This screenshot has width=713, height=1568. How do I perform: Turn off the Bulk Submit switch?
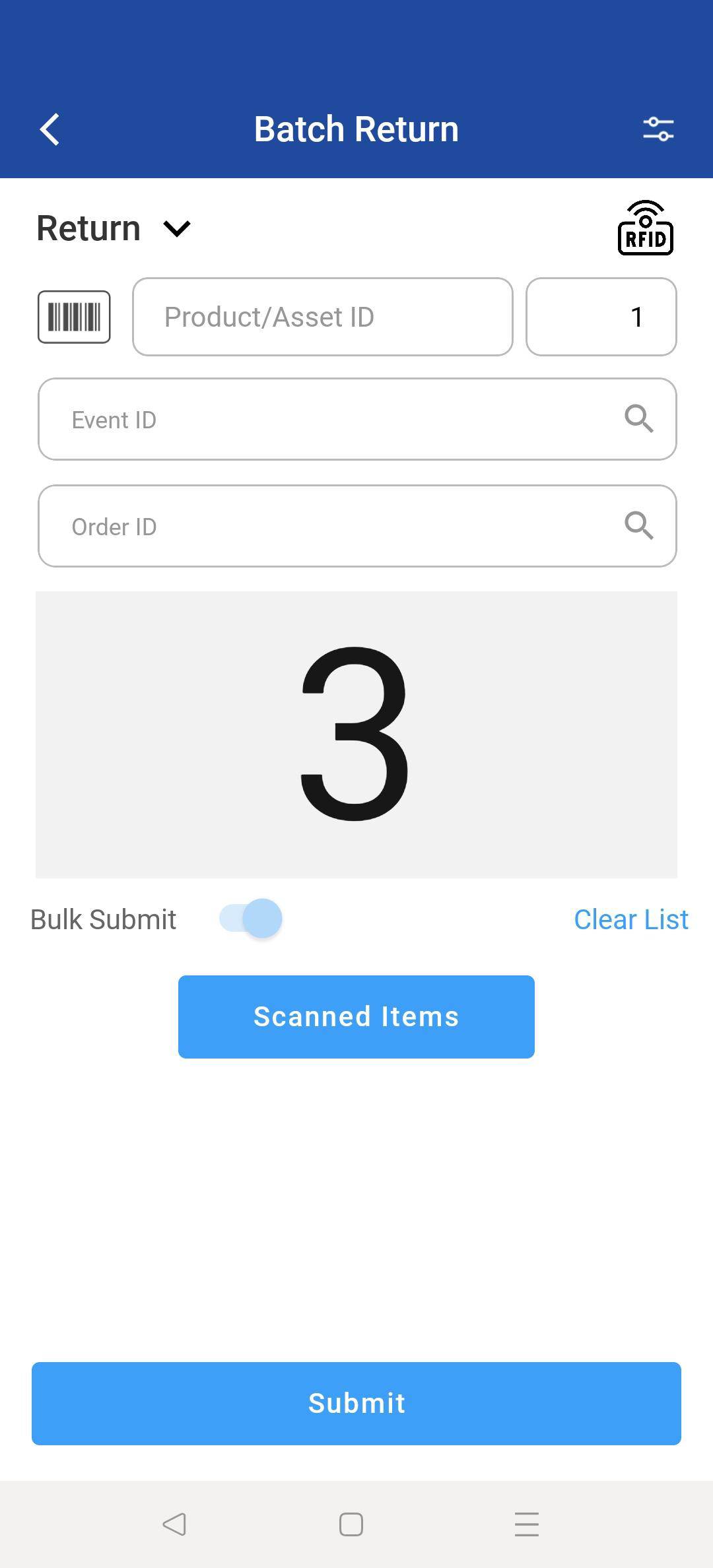[x=251, y=919]
